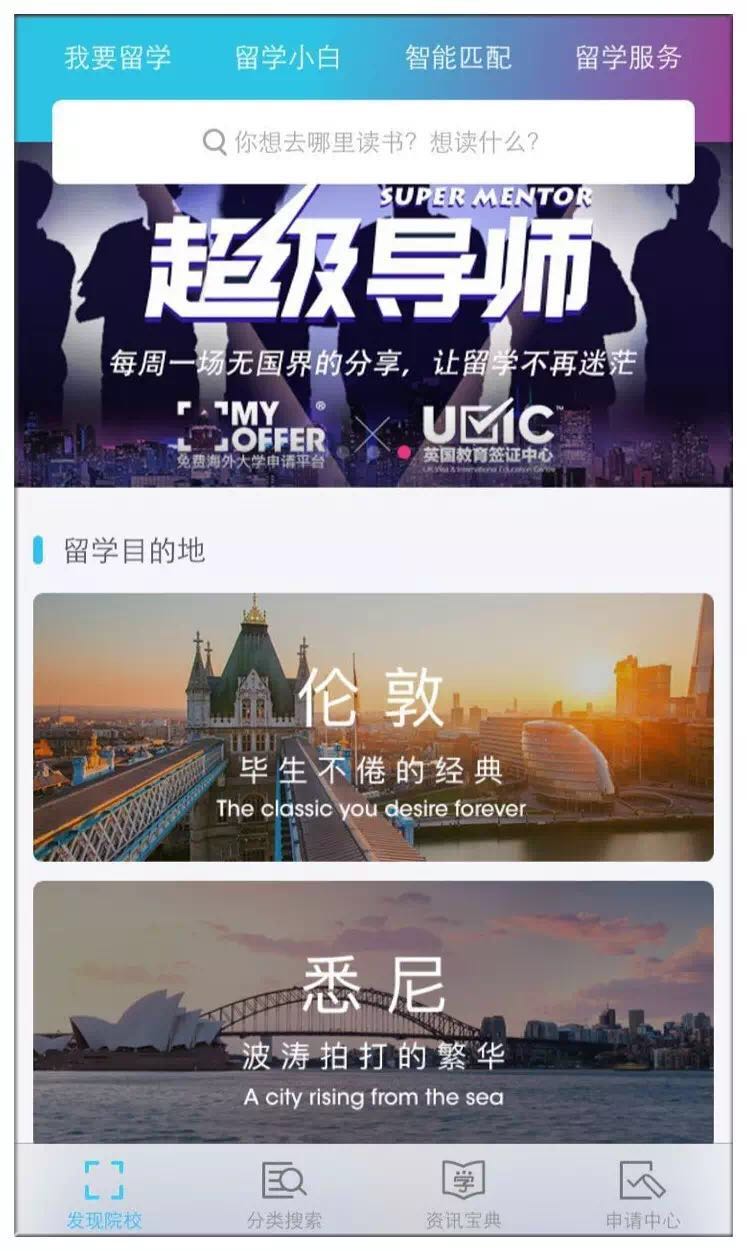Viewport: 747px width, 1251px height.
Task: Open the 伦敦 destination card
Action: (x=373, y=727)
